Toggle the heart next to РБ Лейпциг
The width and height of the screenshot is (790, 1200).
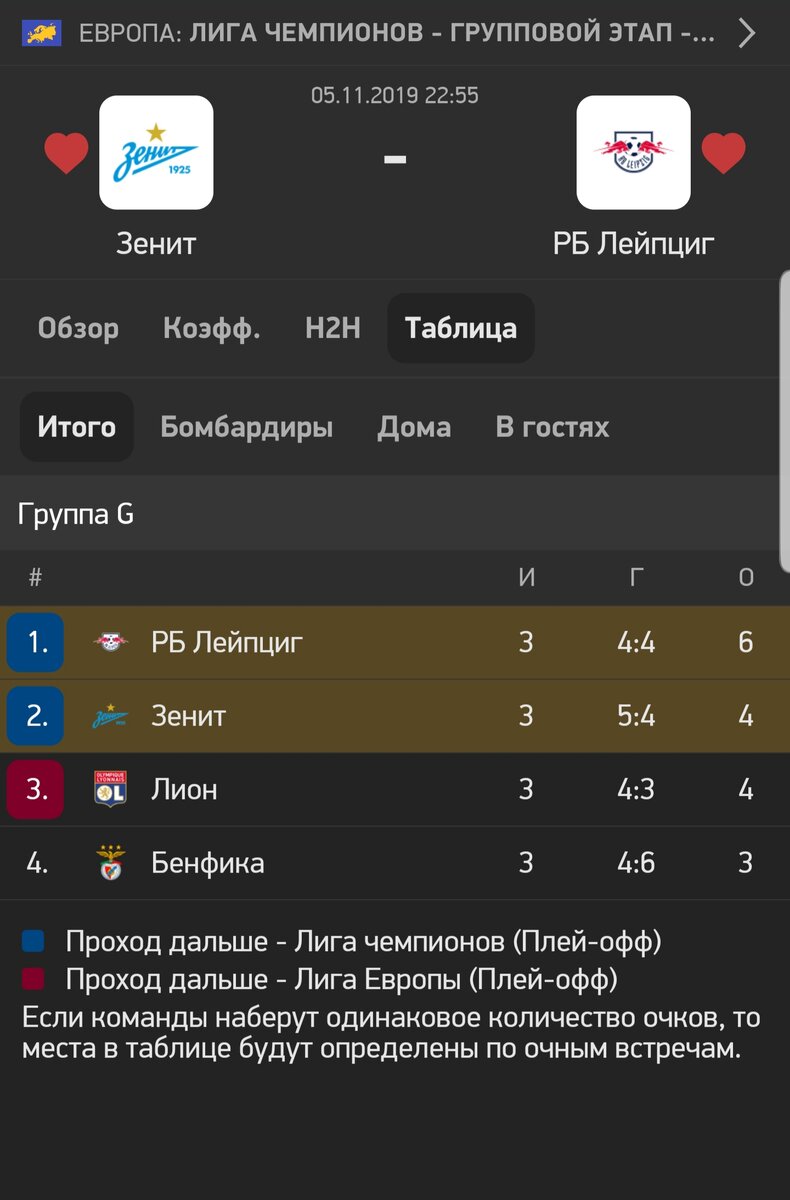pyautogui.click(x=724, y=155)
